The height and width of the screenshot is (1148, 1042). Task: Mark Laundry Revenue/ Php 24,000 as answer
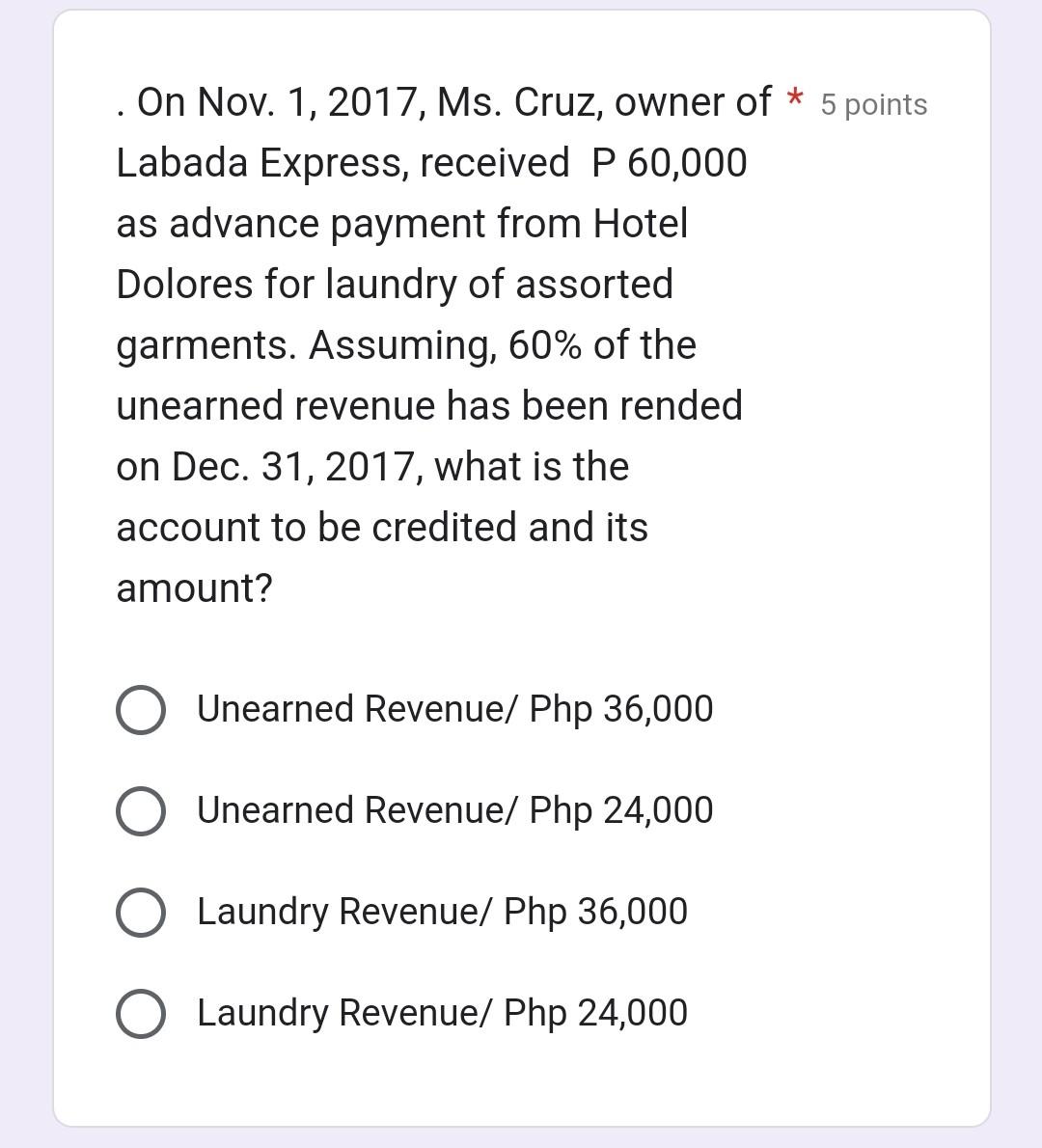[140, 1014]
